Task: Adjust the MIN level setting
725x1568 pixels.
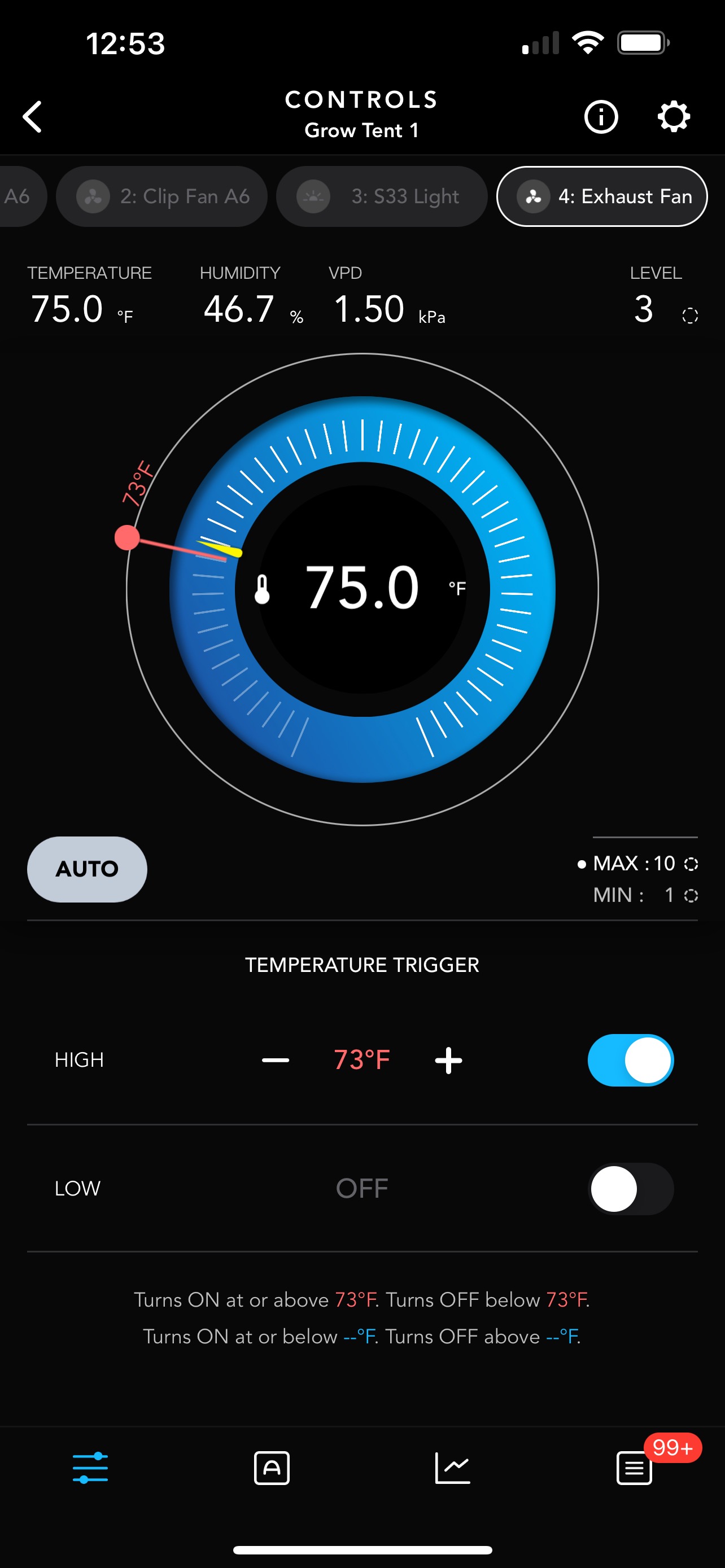Action: click(645, 895)
